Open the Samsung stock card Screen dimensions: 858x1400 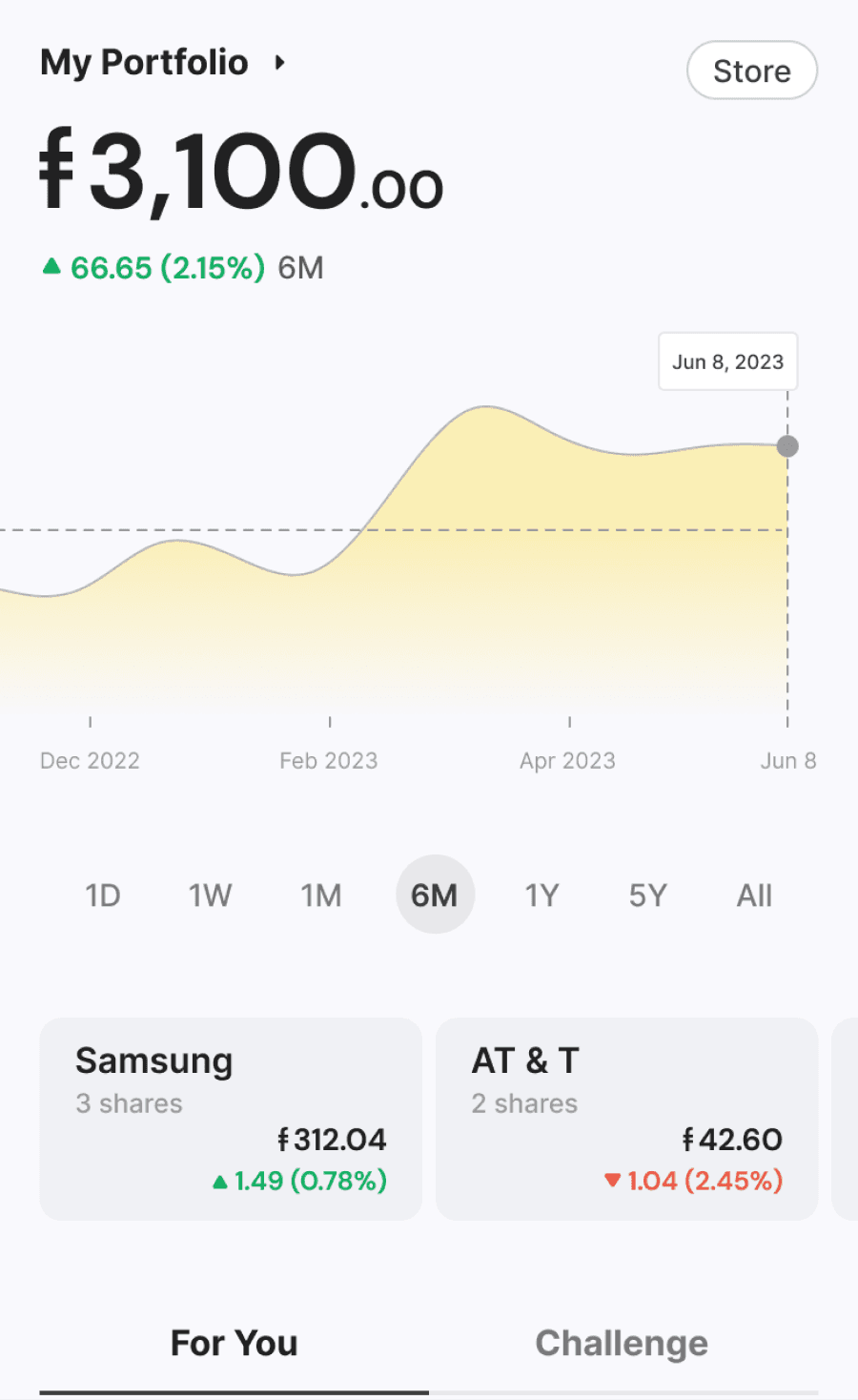pos(231,1119)
